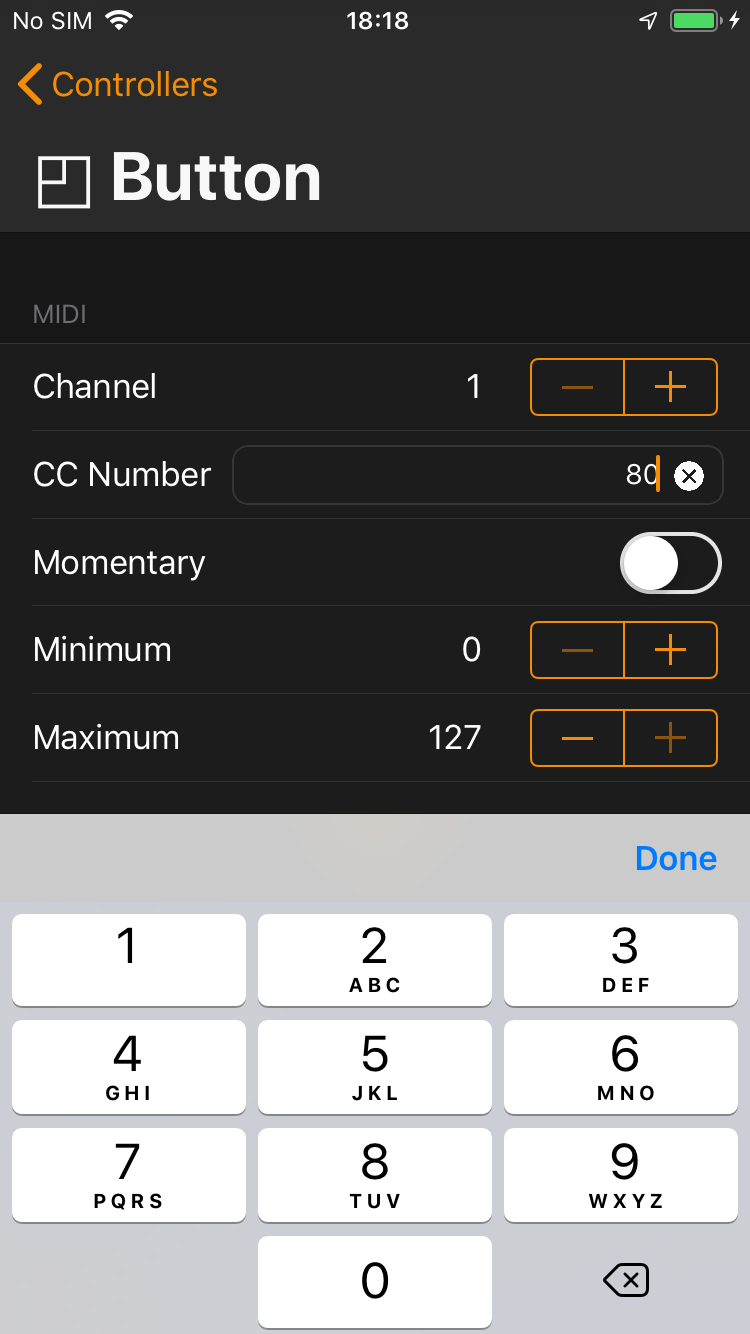Image resolution: width=750 pixels, height=1334 pixels.
Task: Increase the Maximum value
Action: 670,738
